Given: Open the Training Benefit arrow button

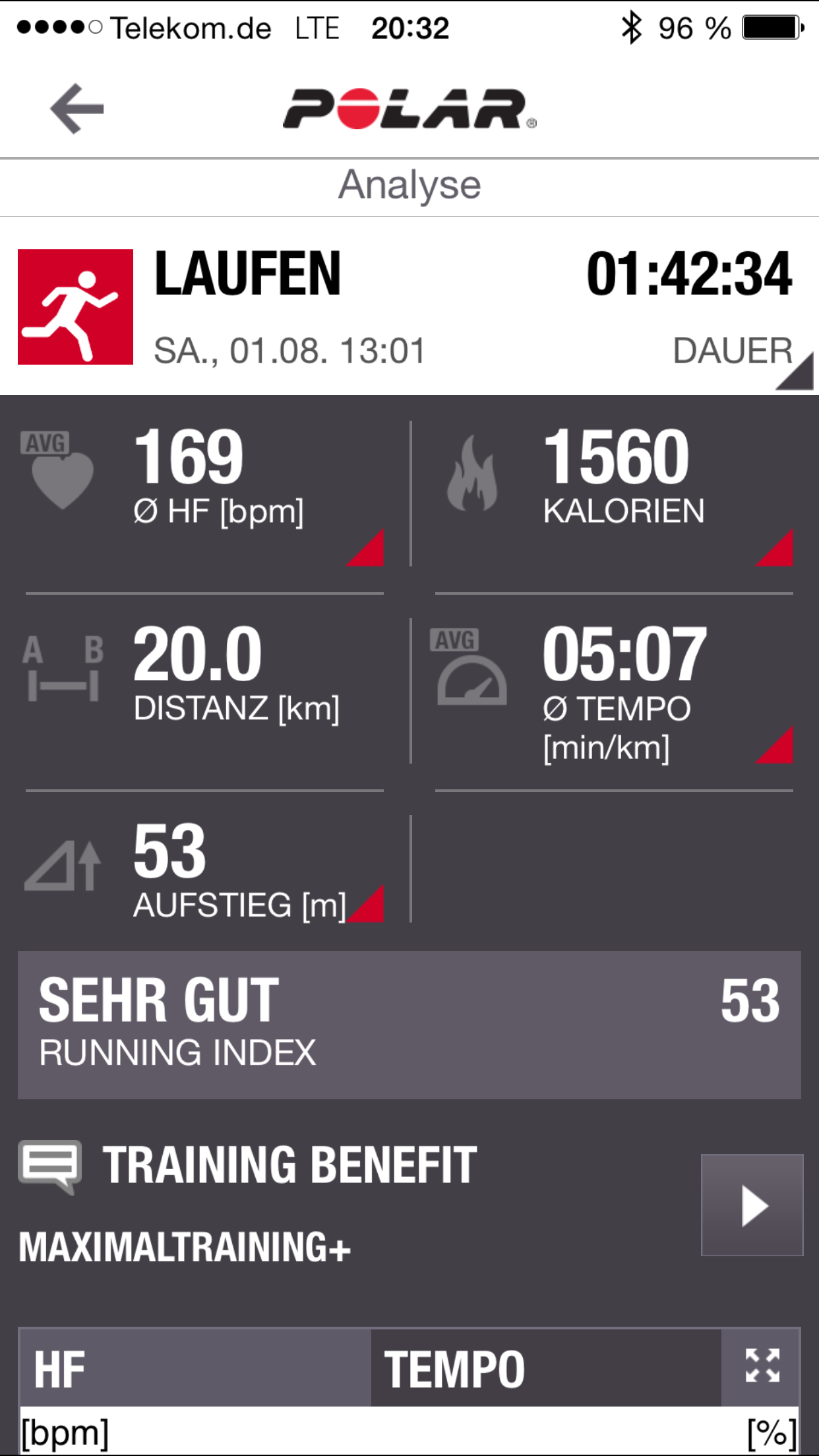Looking at the screenshot, I should [752, 1205].
